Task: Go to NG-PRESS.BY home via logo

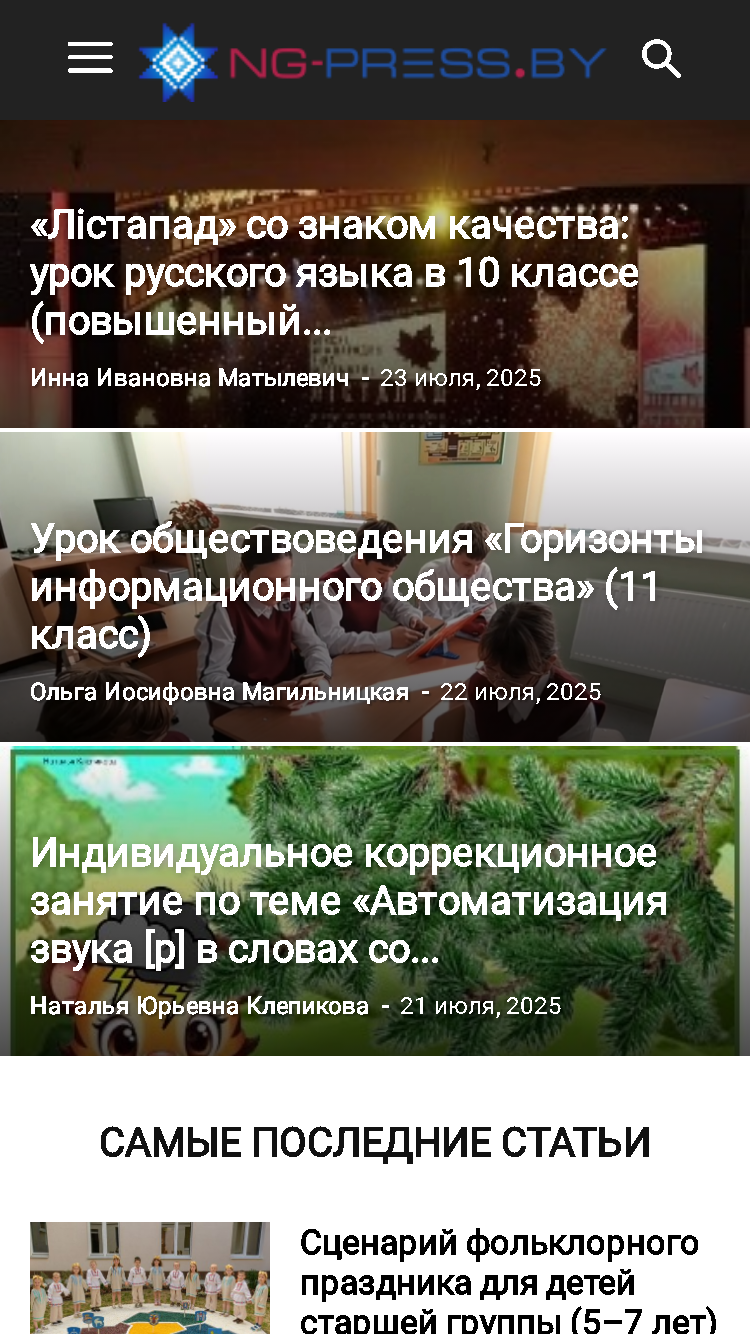Action: tap(373, 62)
